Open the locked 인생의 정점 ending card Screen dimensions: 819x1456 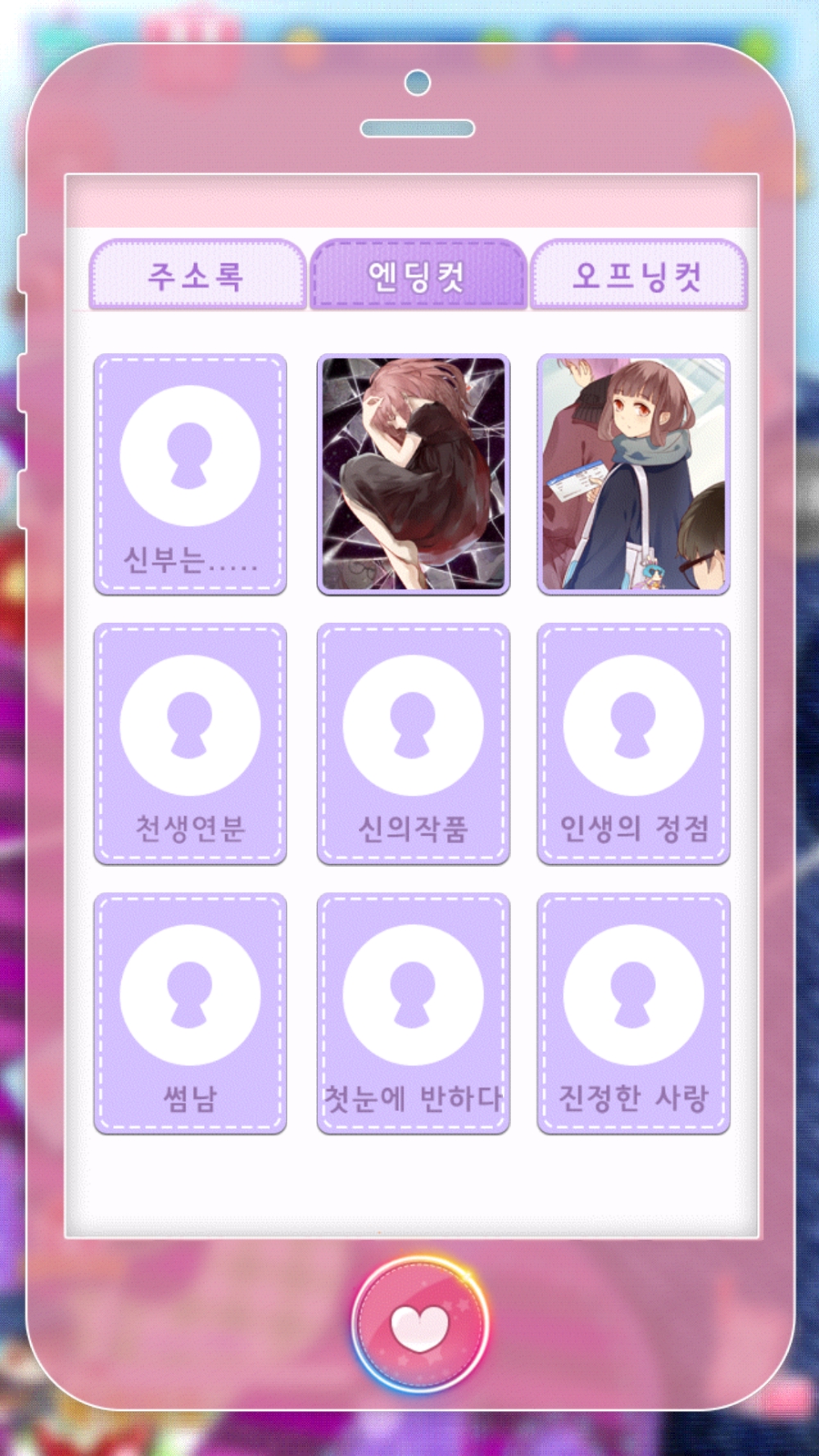tap(633, 743)
